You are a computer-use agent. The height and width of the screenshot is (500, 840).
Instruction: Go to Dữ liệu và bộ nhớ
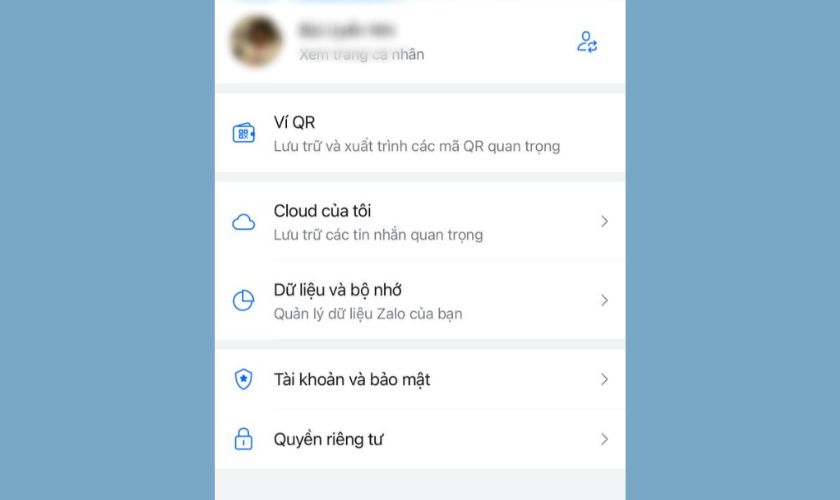point(419,300)
